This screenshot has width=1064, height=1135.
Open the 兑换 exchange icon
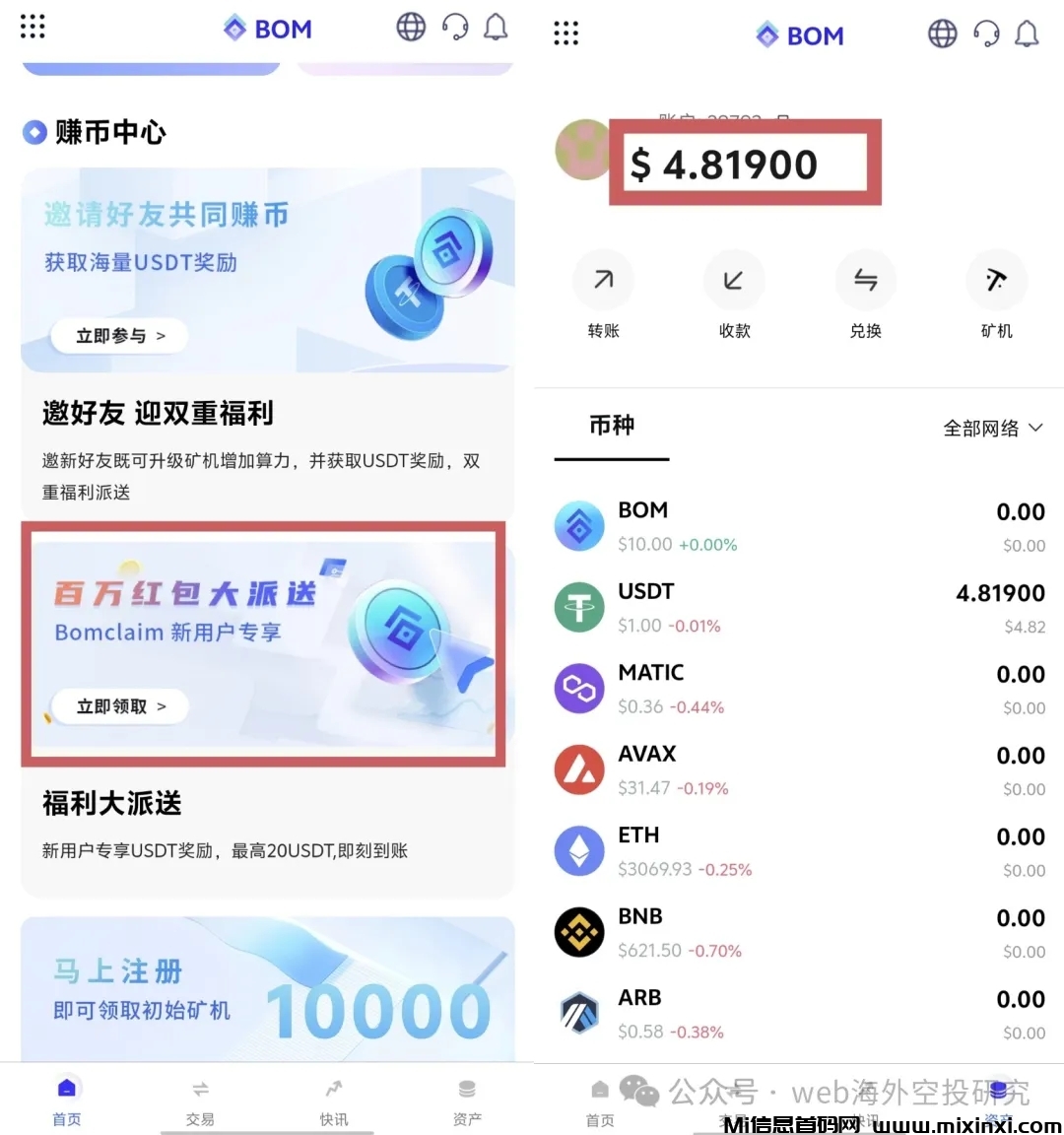(866, 280)
